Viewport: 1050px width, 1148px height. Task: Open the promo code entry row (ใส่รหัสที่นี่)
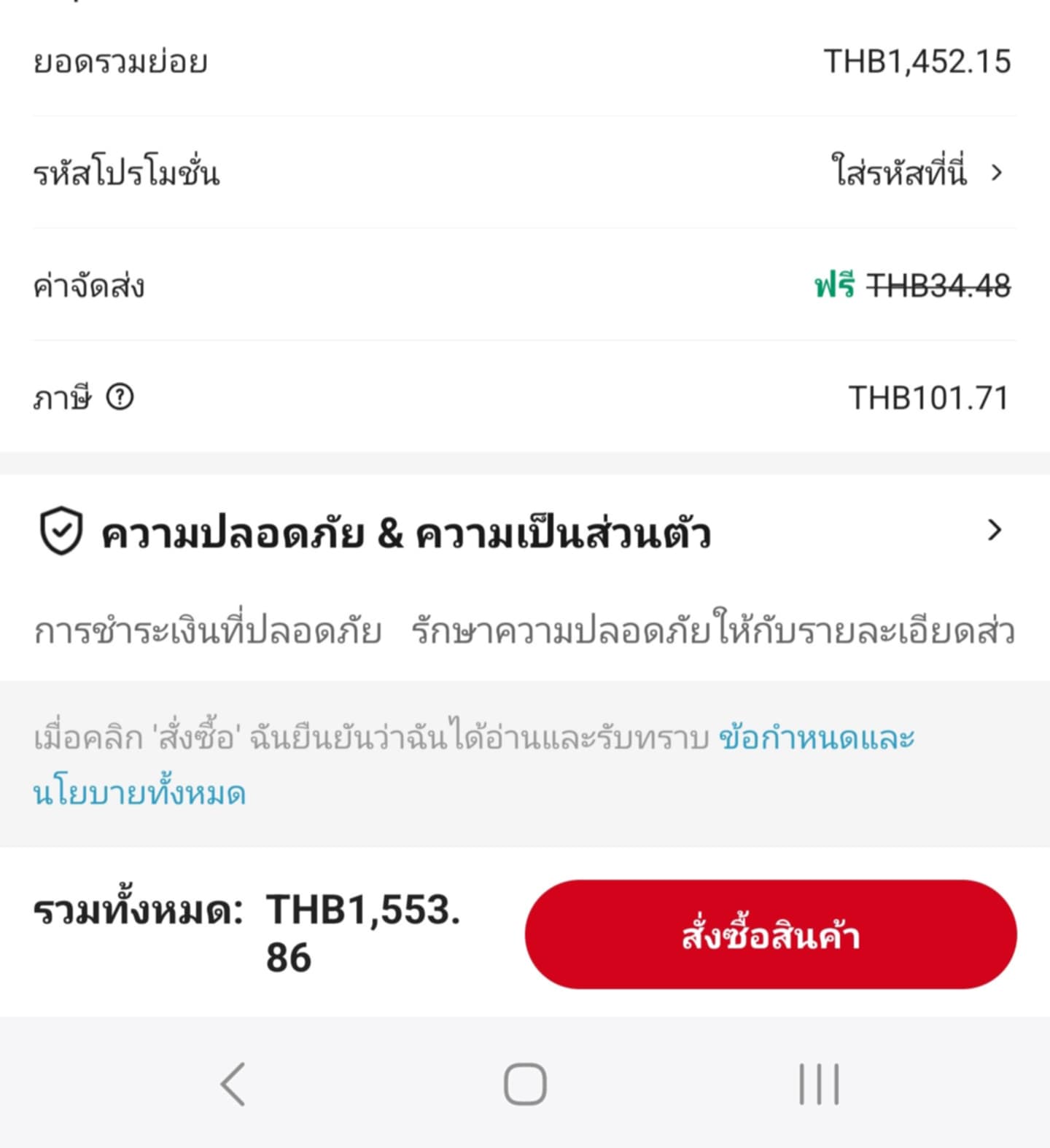click(x=917, y=173)
